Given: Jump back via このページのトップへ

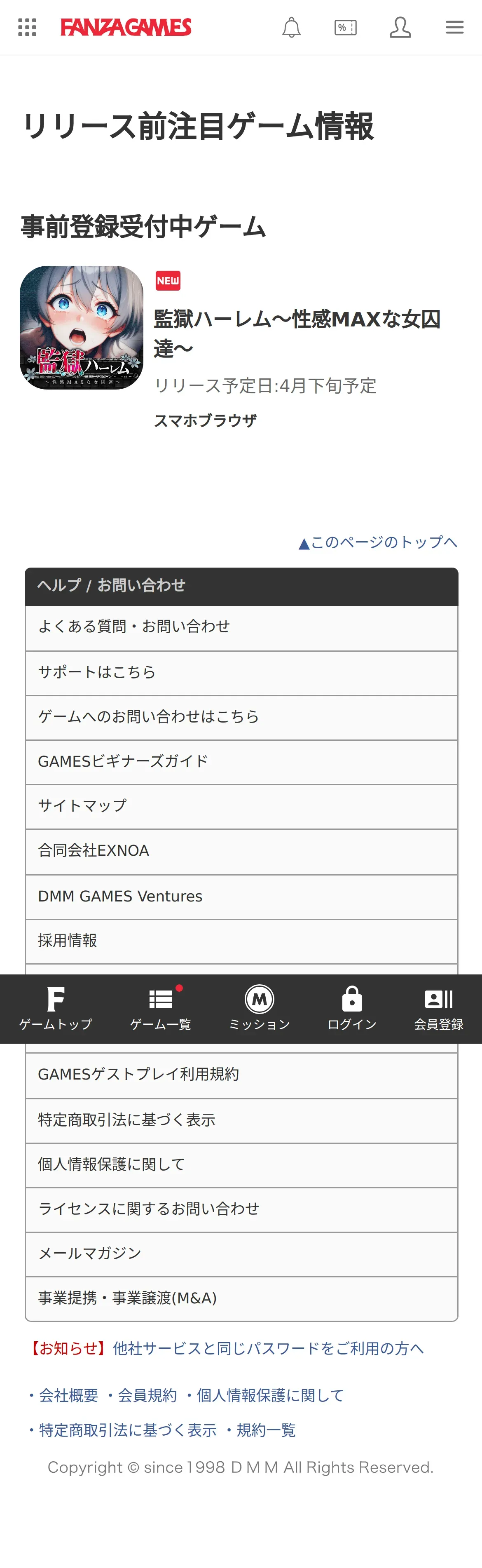Looking at the screenshot, I should (378, 542).
